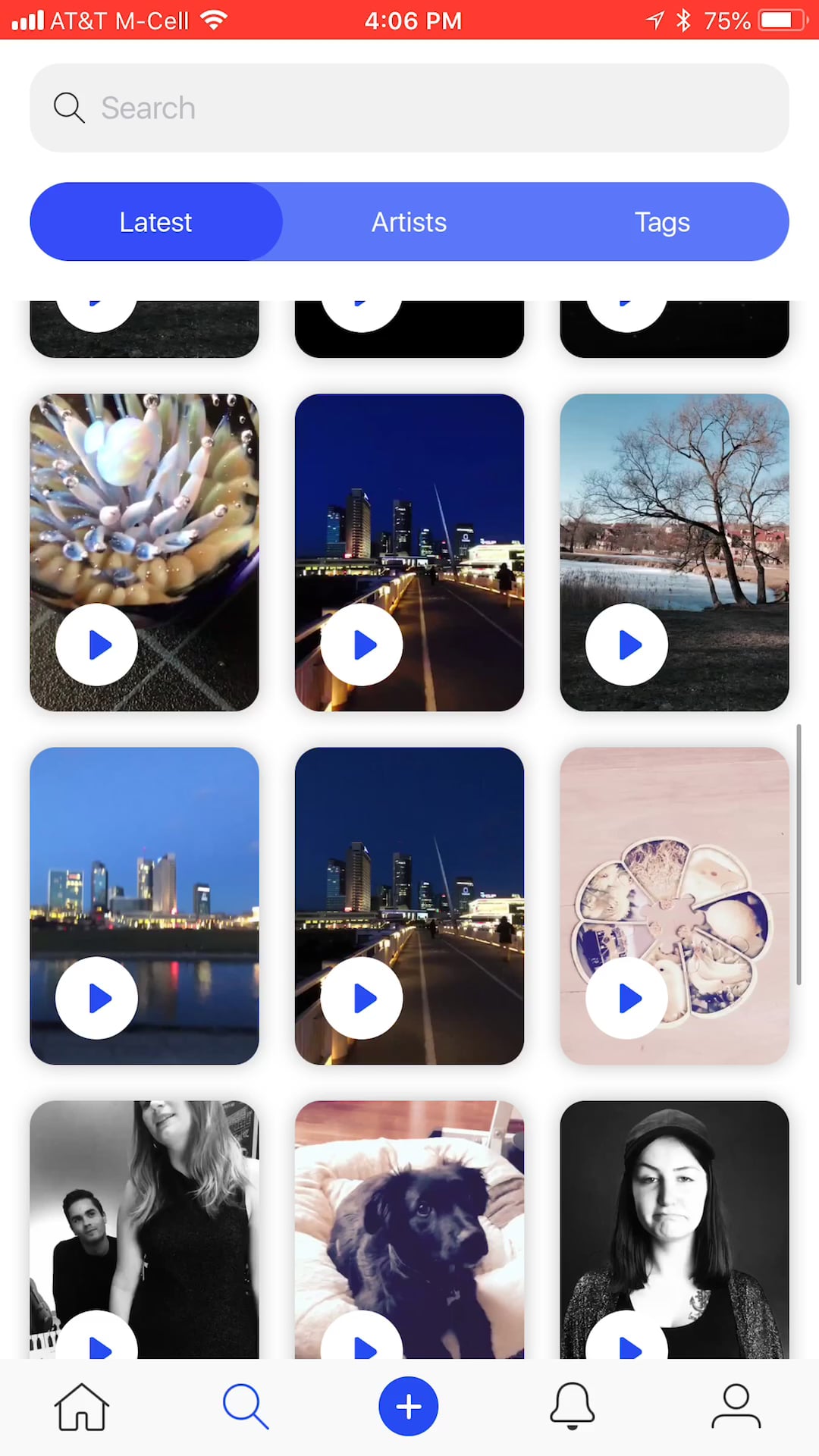Create a new post with plus button
The width and height of the screenshot is (819, 1456).
click(x=409, y=1407)
